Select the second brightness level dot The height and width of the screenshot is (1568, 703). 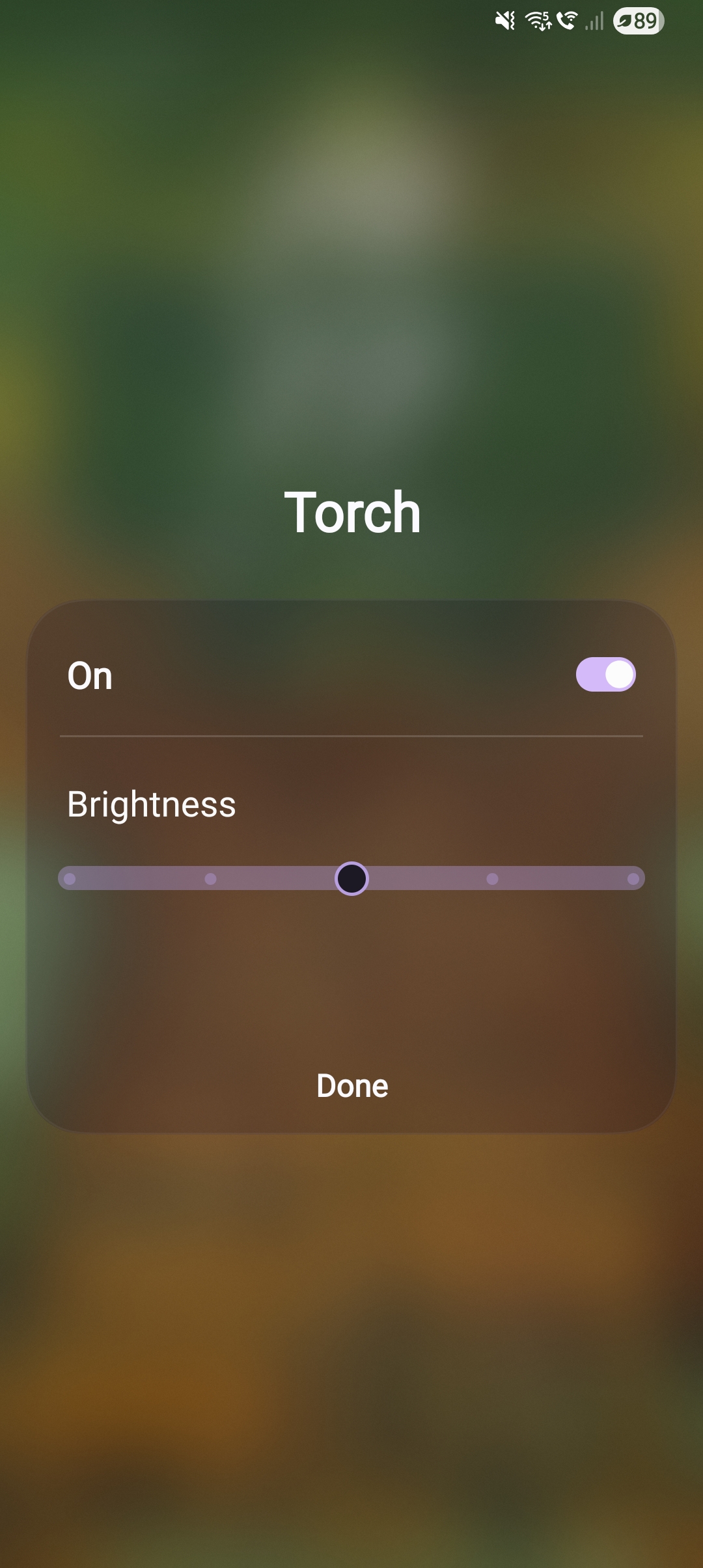210,879
